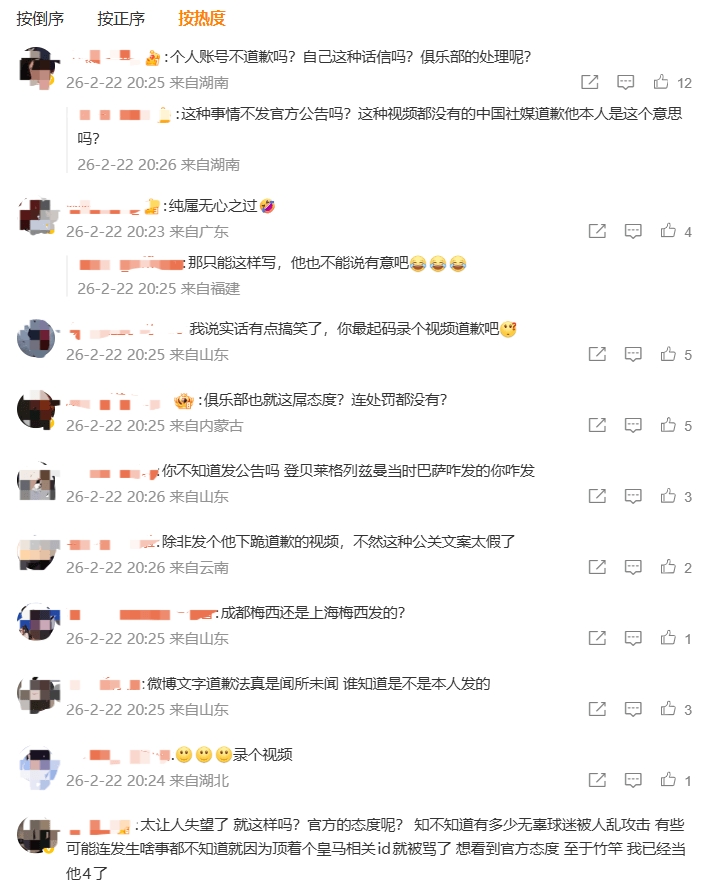Repost the comment about 下跪道歉的视频
This screenshot has width=713, height=887.
(597, 568)
